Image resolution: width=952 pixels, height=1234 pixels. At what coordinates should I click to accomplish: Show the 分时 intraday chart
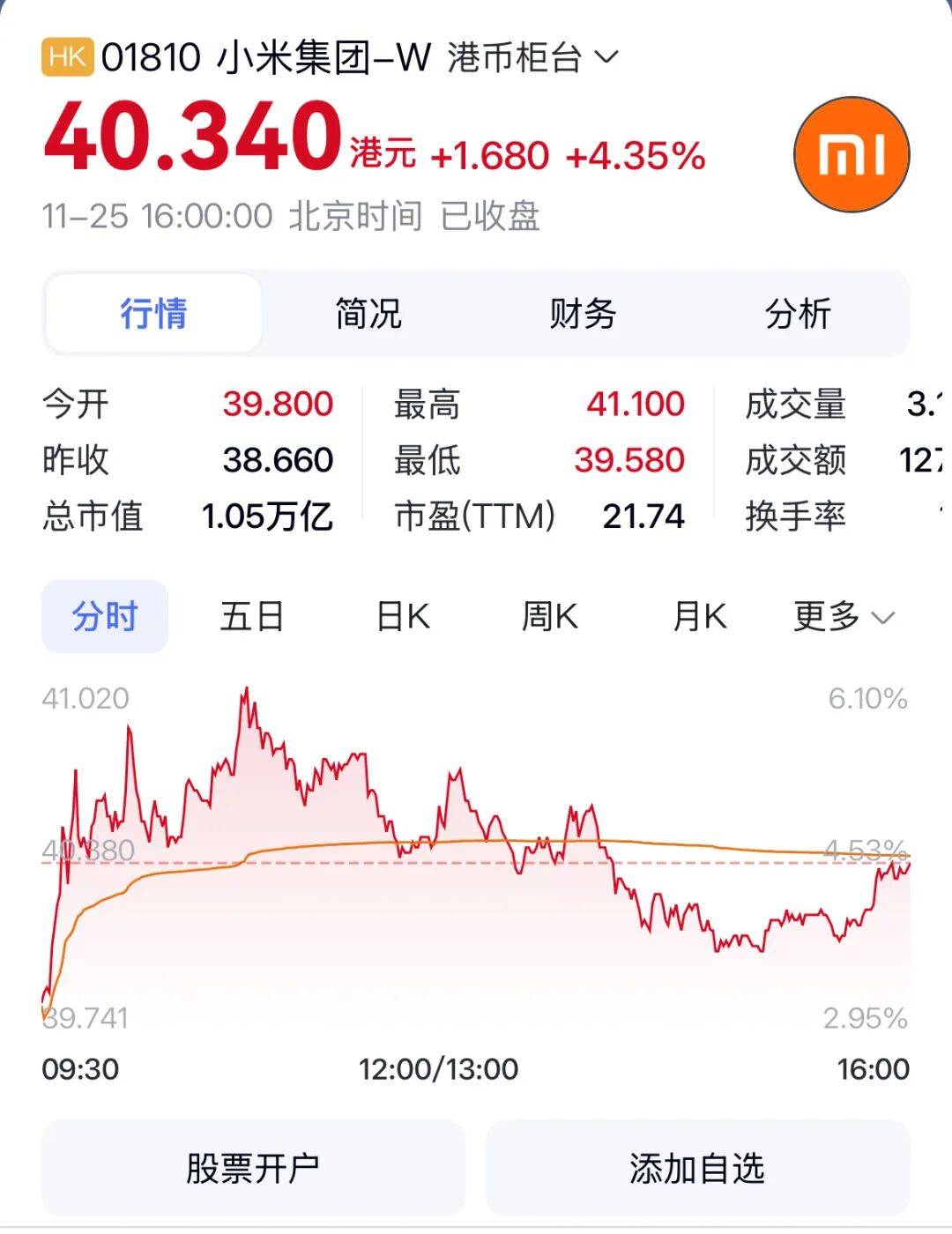click(x=105, y=616)
